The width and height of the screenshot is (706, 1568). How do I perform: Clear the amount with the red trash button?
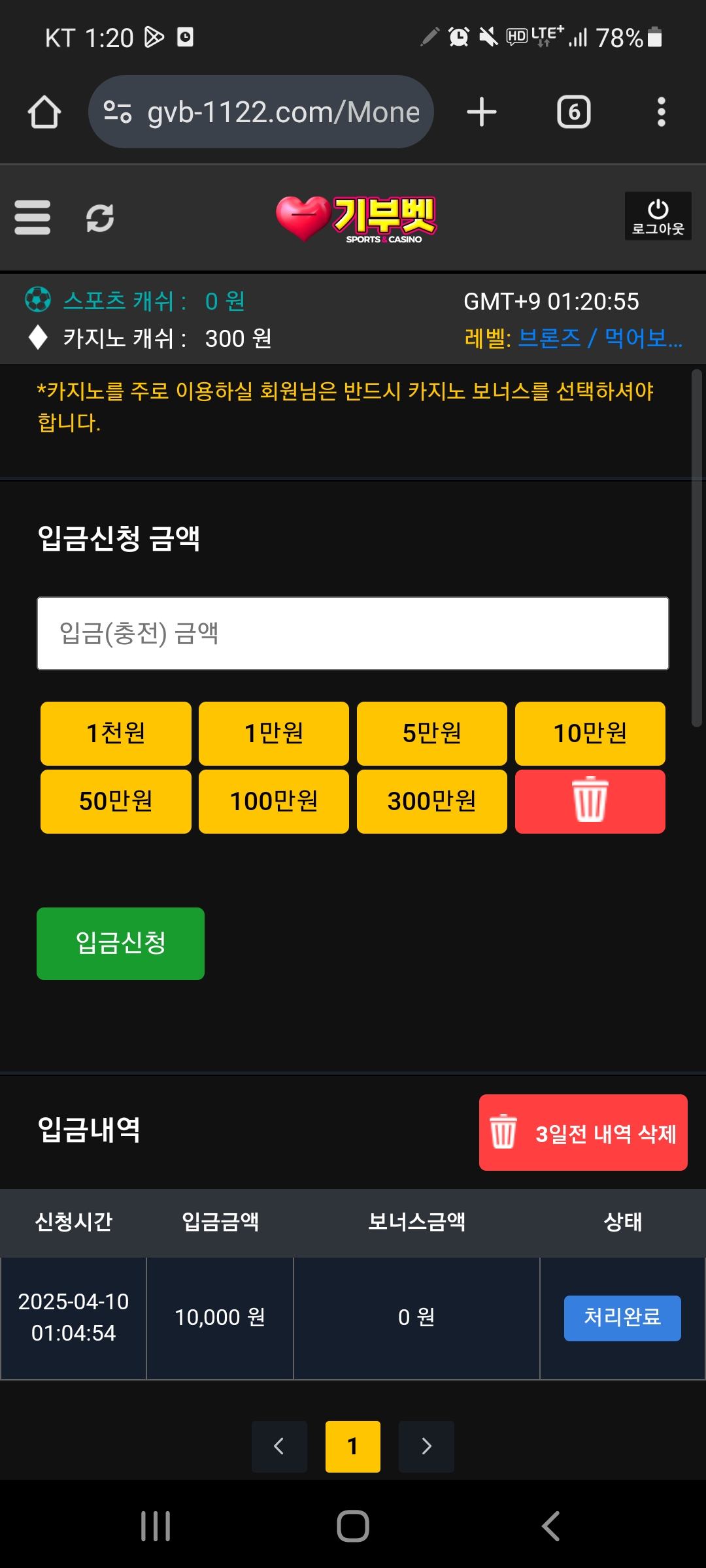[x=590, y=801]
